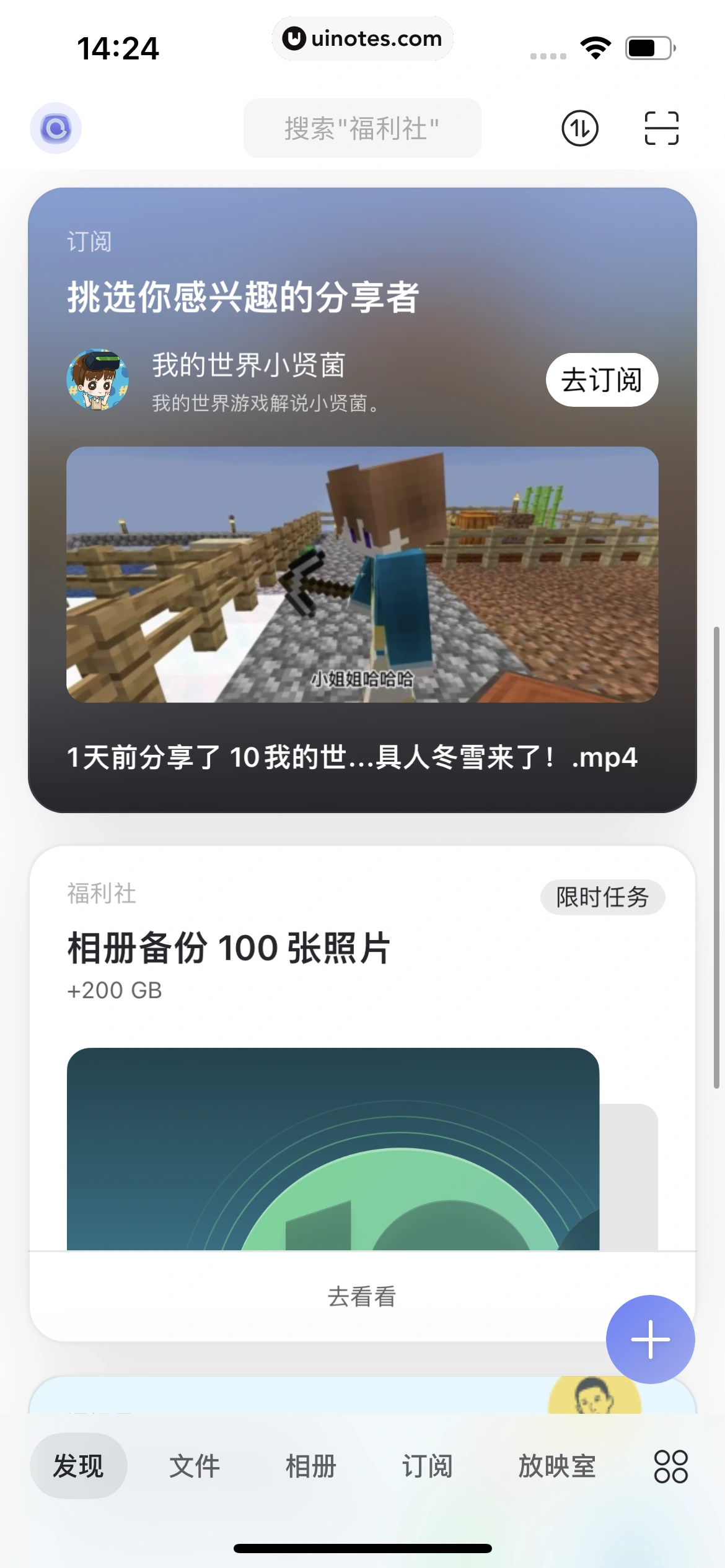
Task: Tap the Minecraft video thumbnail
Action: pos(362,575)
